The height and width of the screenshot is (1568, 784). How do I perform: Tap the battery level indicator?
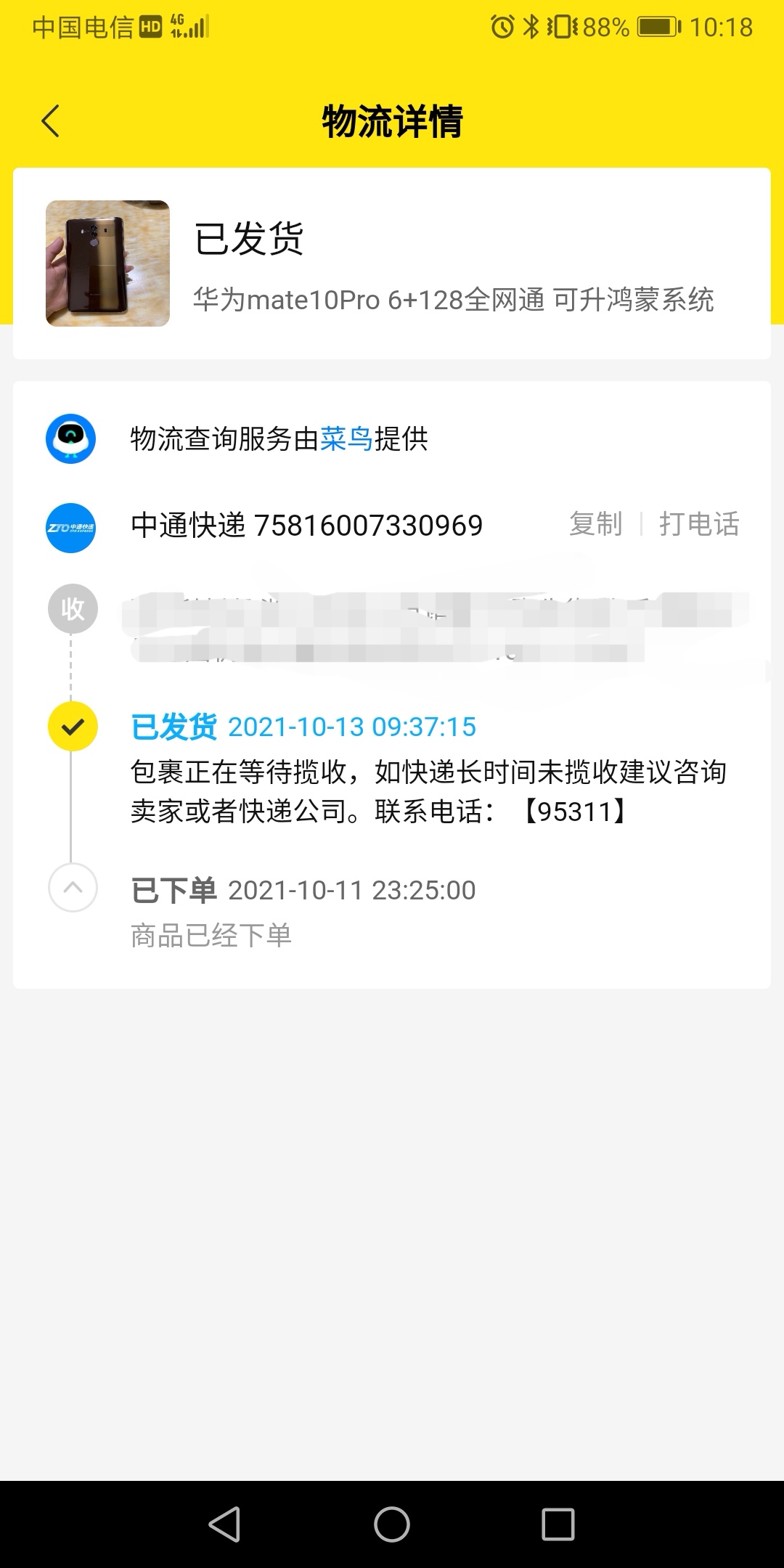pyautogui.click(x=652, y=26)
